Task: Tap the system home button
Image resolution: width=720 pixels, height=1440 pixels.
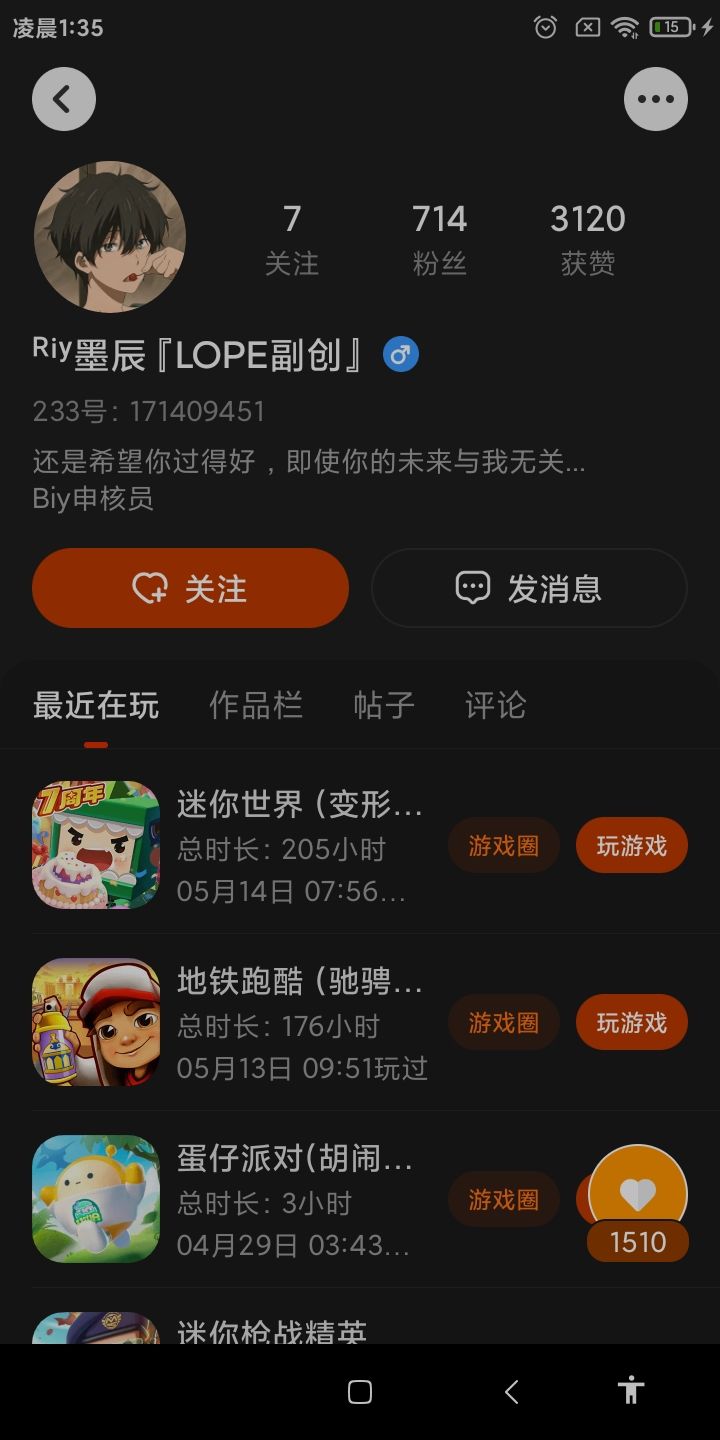Action: [x=360, y=1392]
